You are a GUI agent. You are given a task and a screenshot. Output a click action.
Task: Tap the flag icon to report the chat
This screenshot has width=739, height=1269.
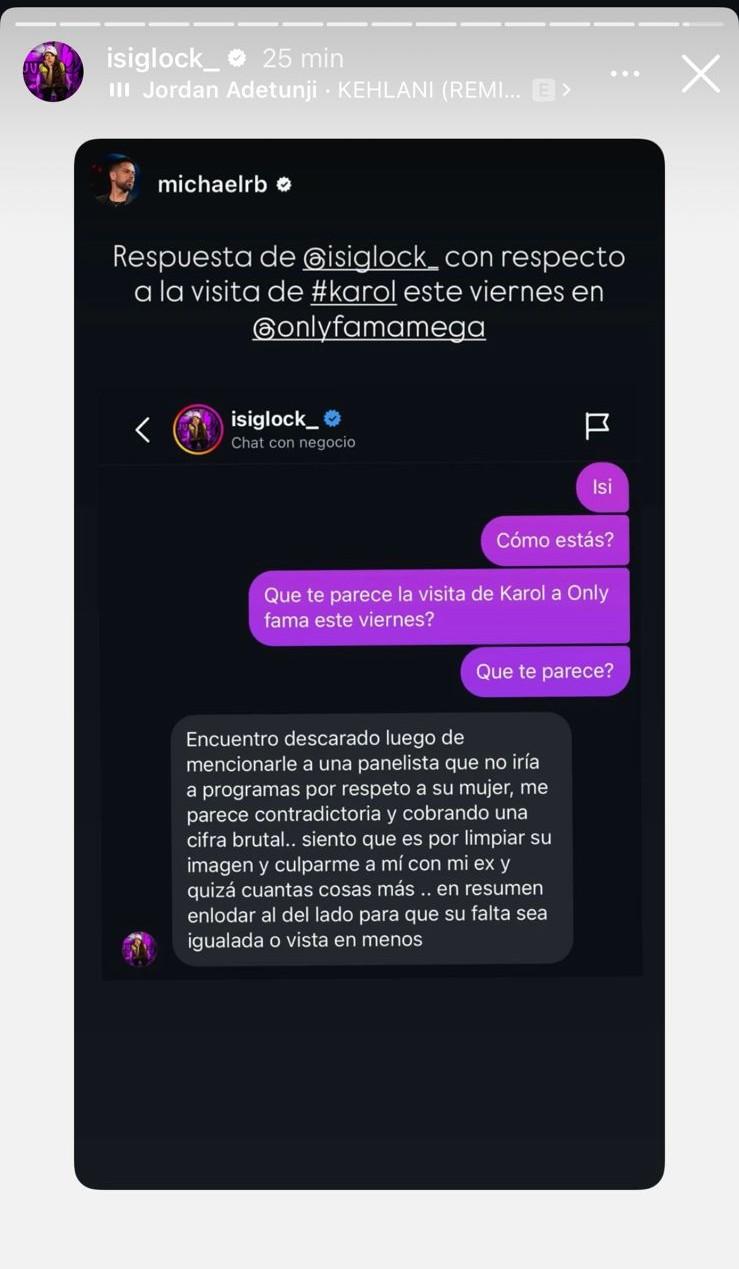tap(597, 425)
